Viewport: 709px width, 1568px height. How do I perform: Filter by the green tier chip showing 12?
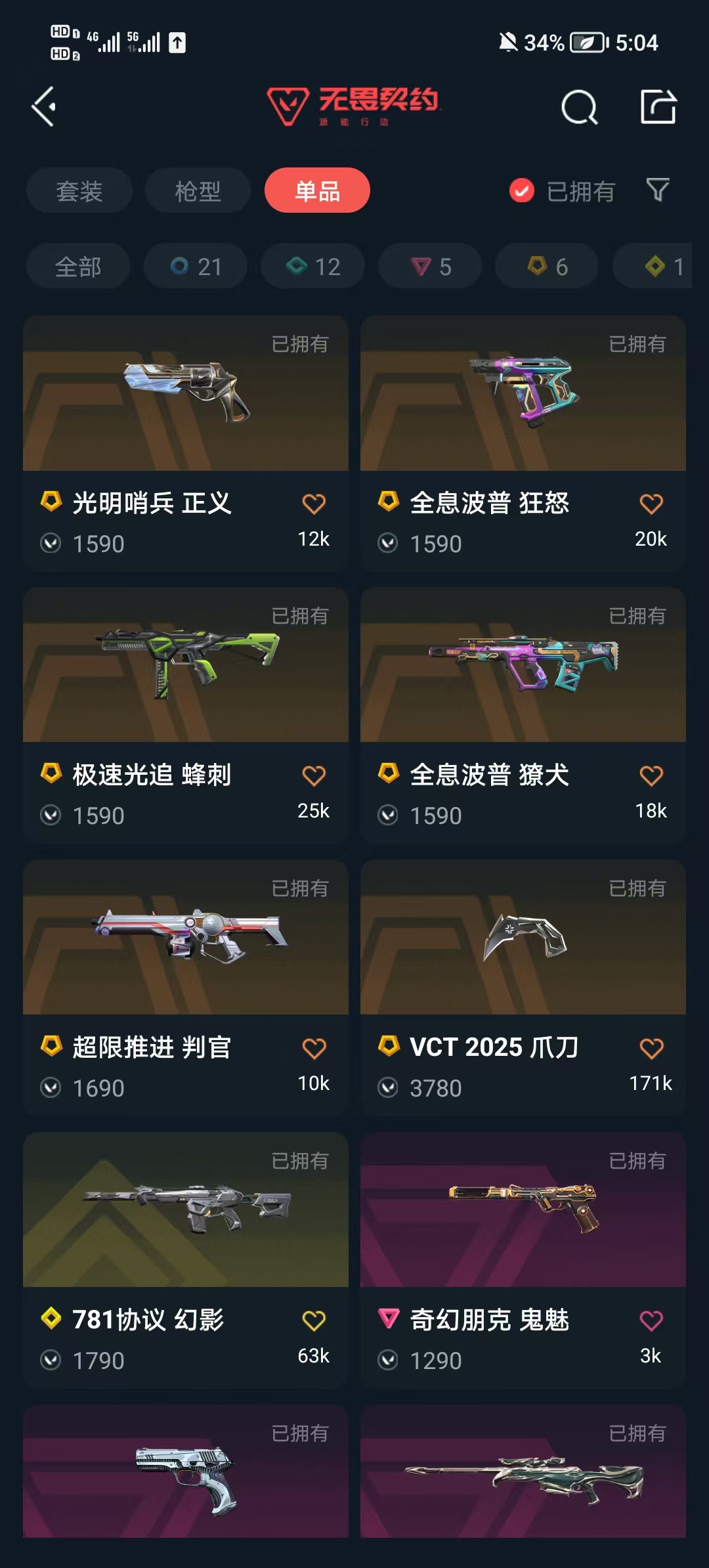click(x=312, y=267)
